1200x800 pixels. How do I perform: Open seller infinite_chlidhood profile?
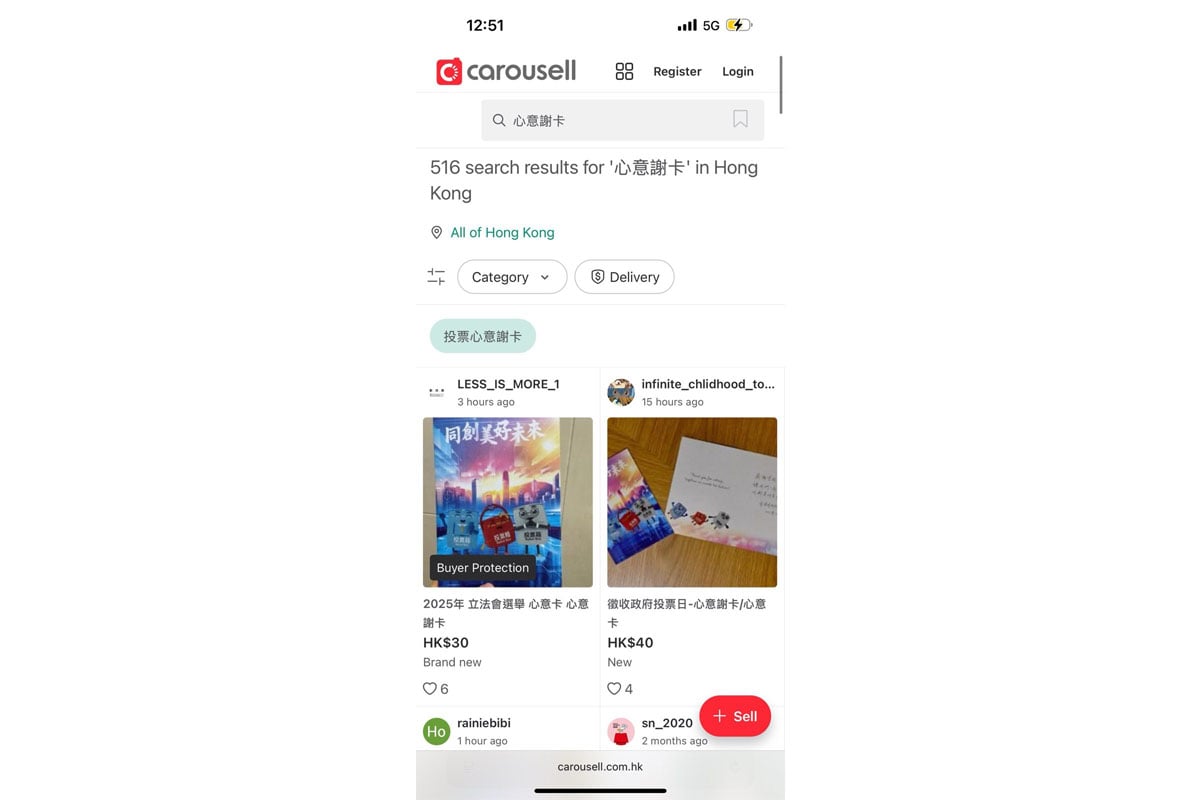pos(706,384)
